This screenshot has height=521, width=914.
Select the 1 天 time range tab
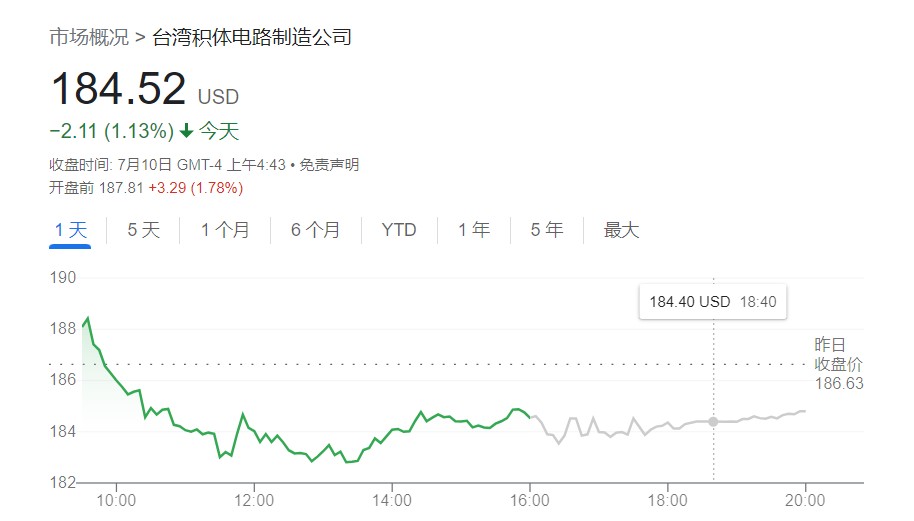pos(71,230)
